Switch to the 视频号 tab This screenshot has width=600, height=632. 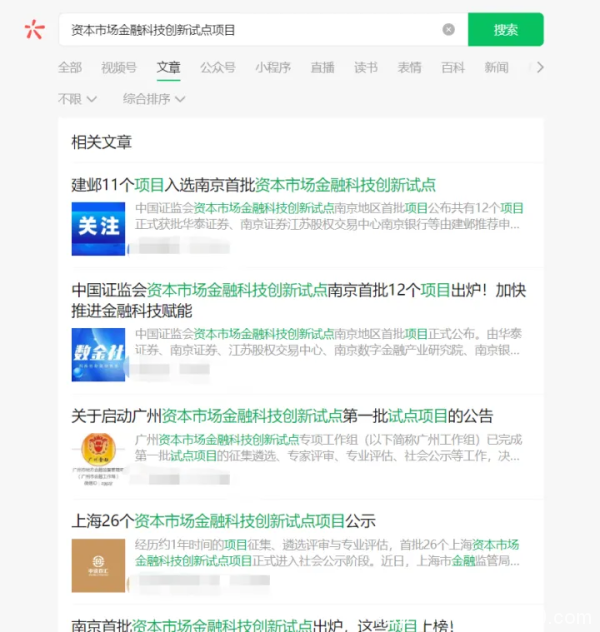(119, 68)
